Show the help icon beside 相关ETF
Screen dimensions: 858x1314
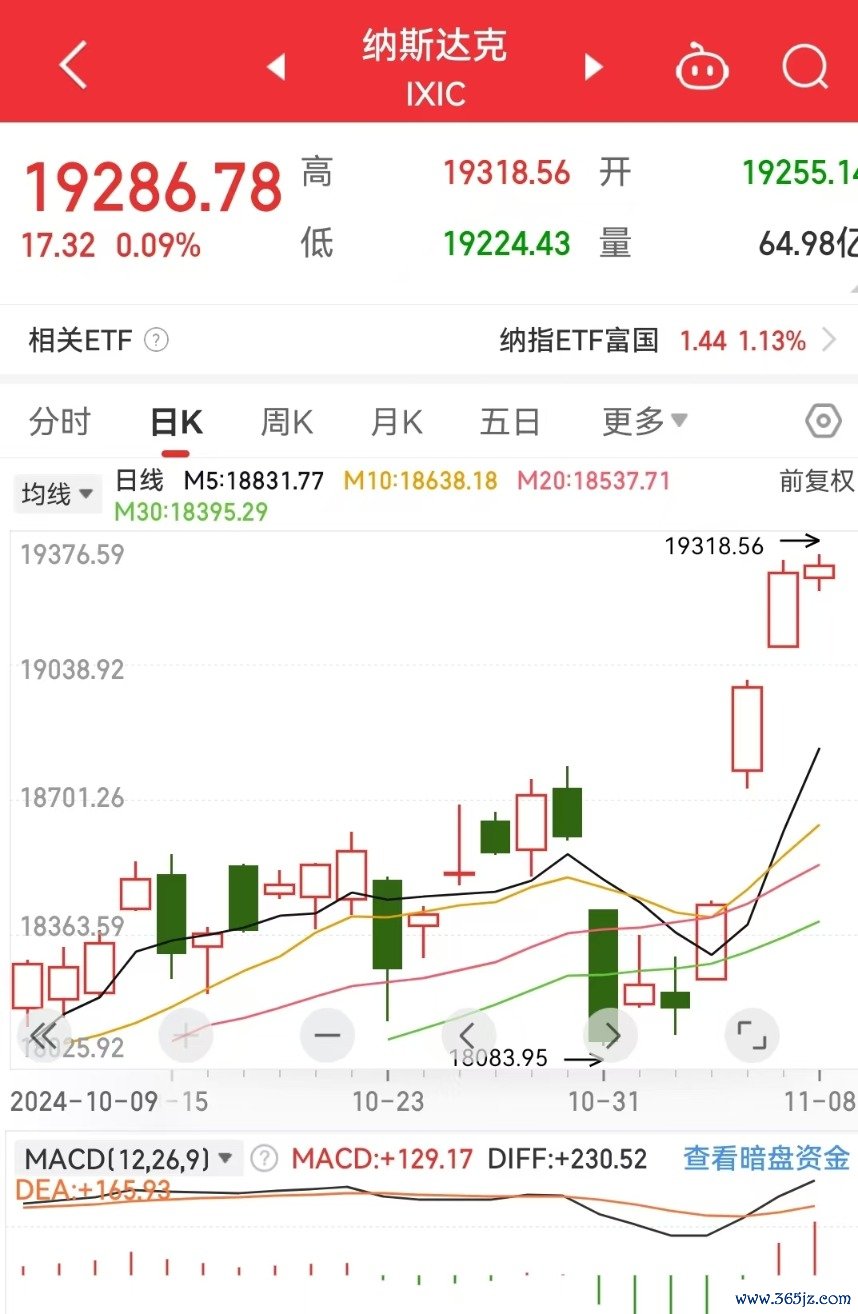[x=156, y=341]
